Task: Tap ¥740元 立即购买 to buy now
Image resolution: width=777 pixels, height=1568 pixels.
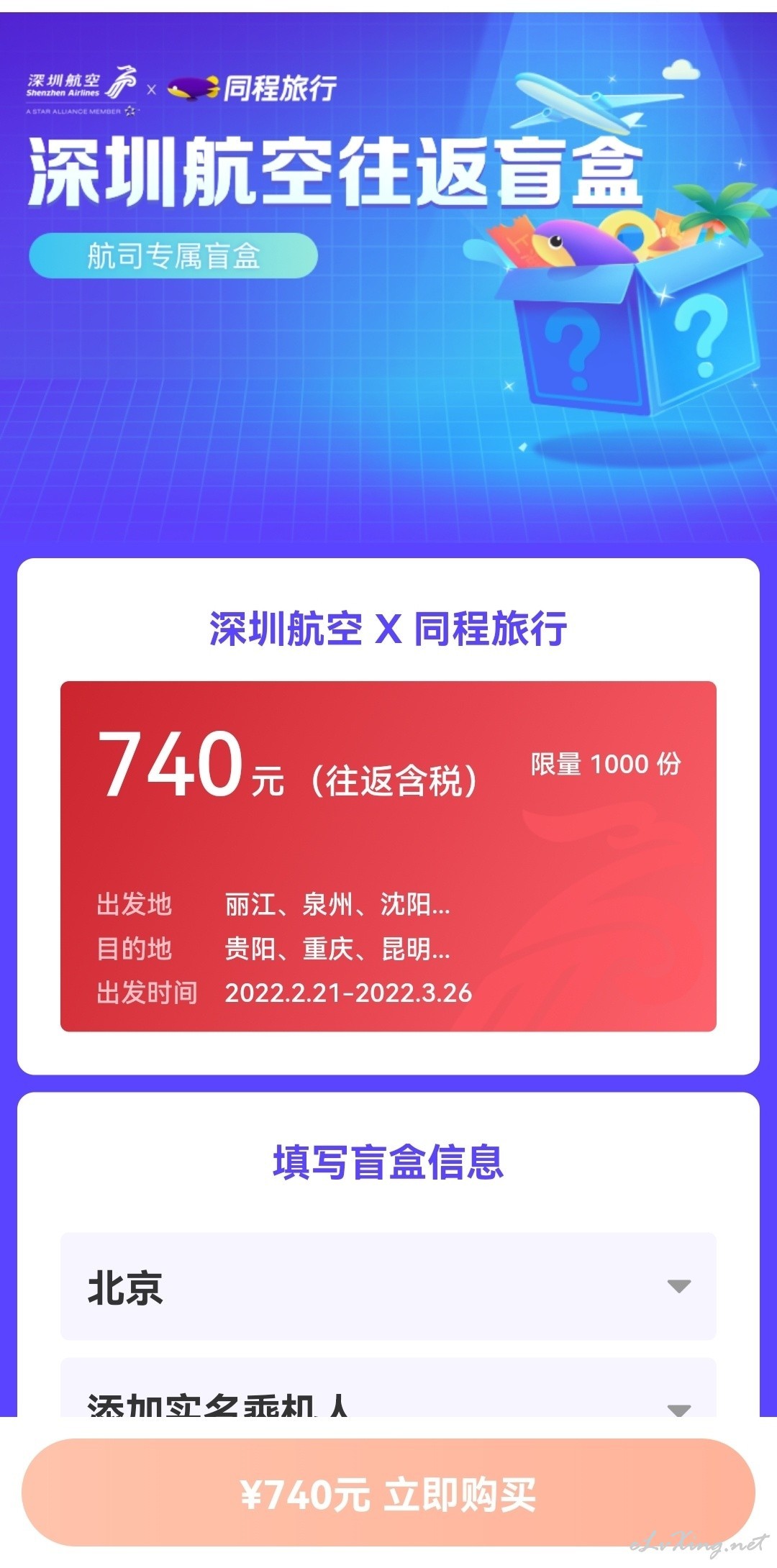Action: (388, 1493)
